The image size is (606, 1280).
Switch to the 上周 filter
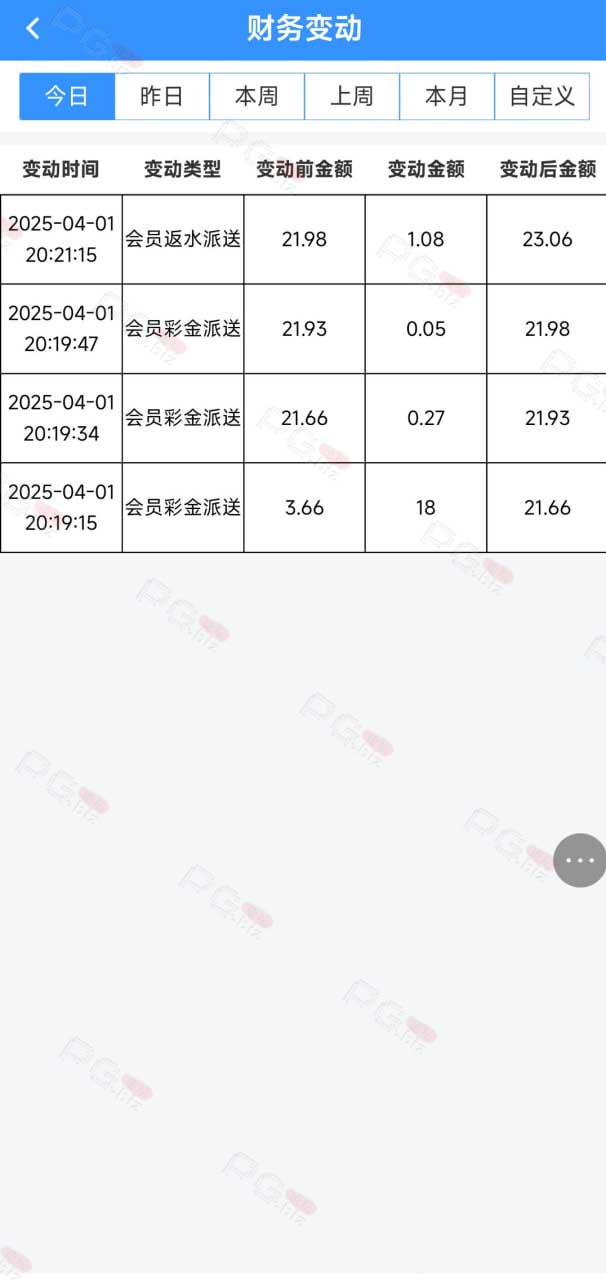[352, 96]
